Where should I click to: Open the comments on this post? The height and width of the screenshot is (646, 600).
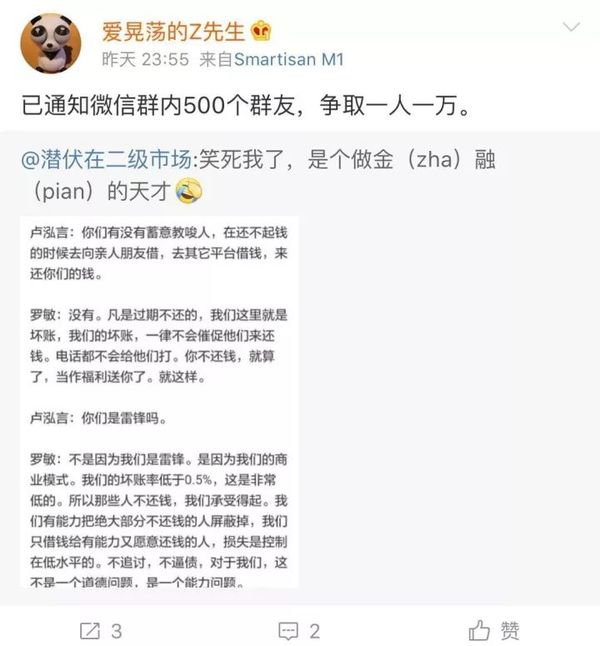pyautogui.click(x=299, y=630)
